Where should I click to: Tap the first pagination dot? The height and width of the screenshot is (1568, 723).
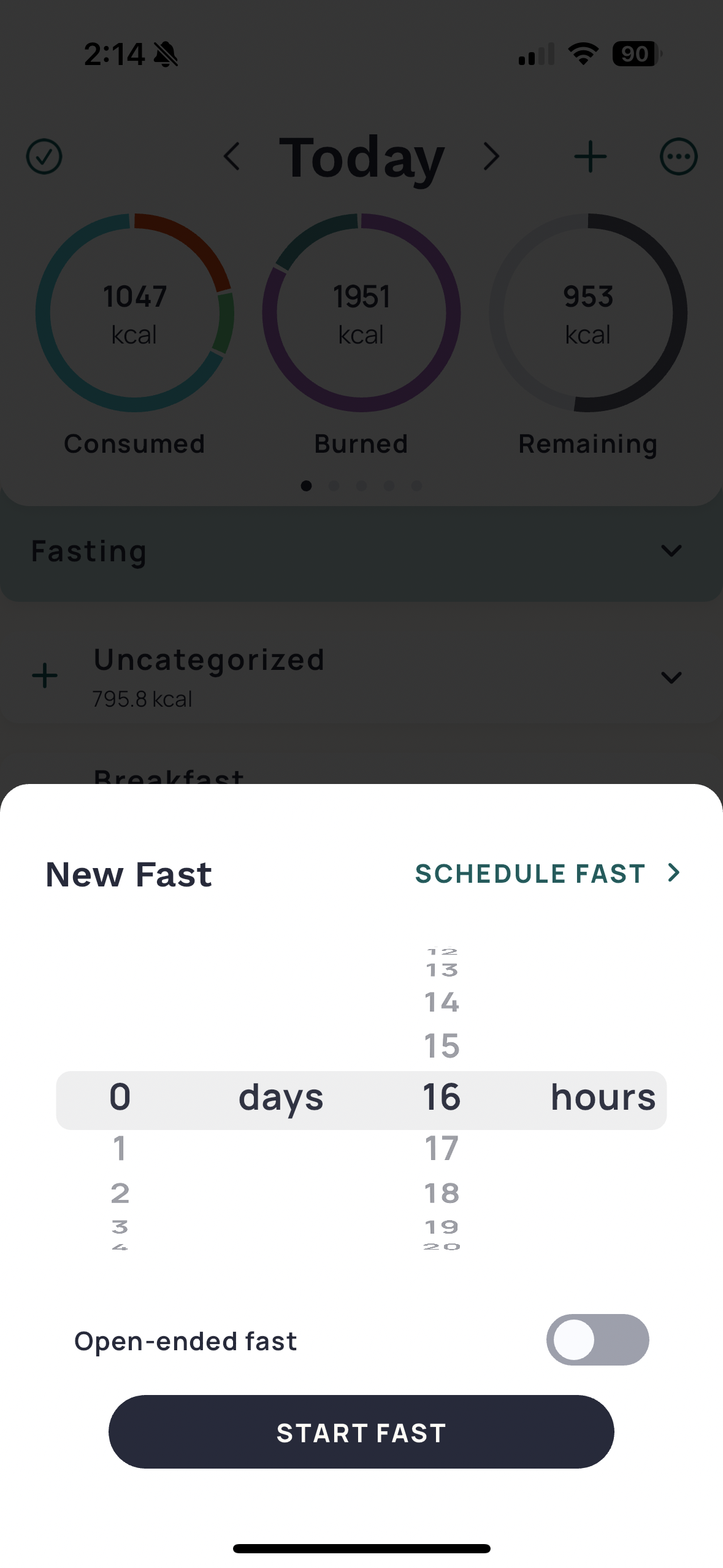click(x=307, y=485)
